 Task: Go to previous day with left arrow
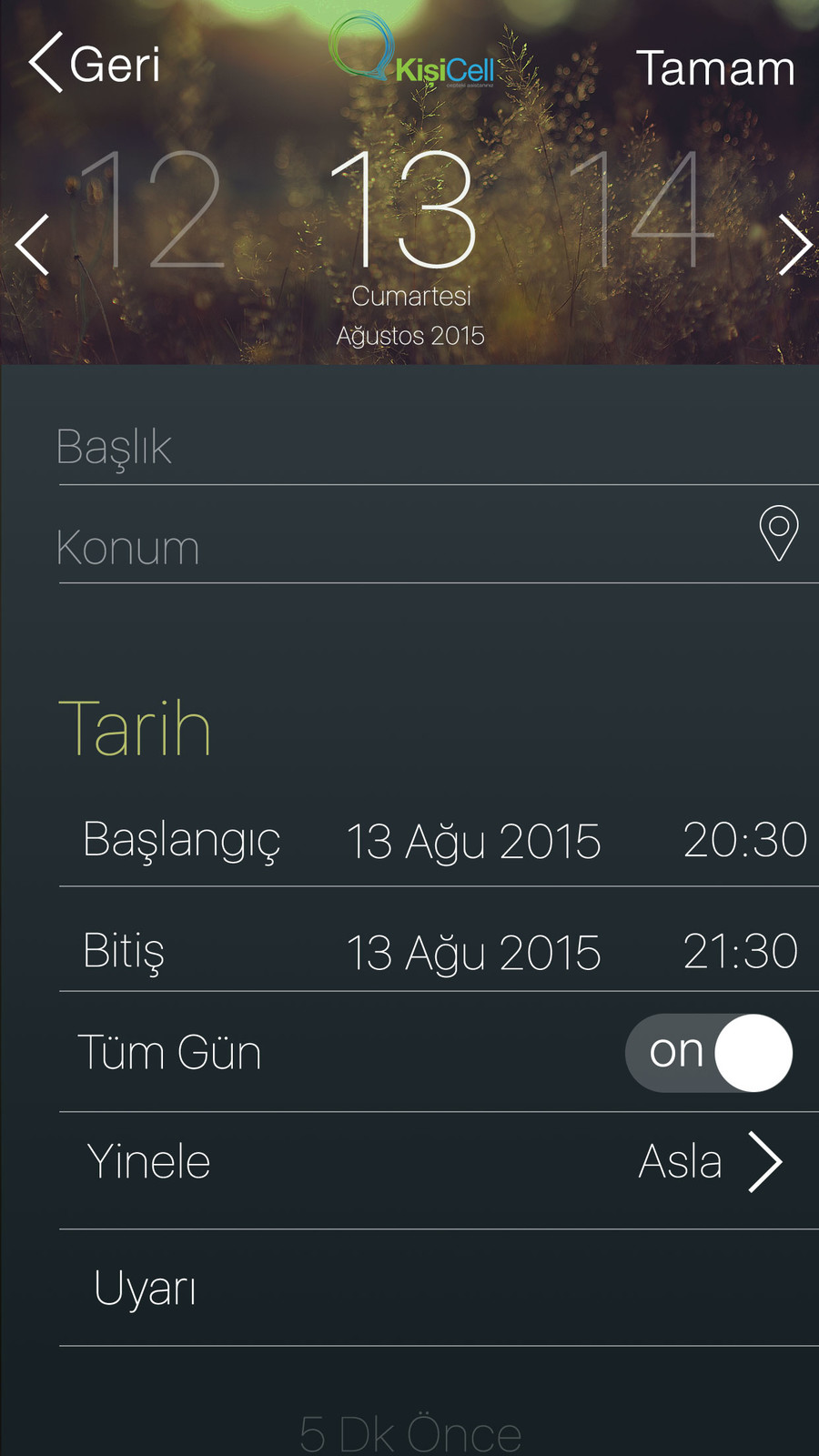click(x=33, y=244)
